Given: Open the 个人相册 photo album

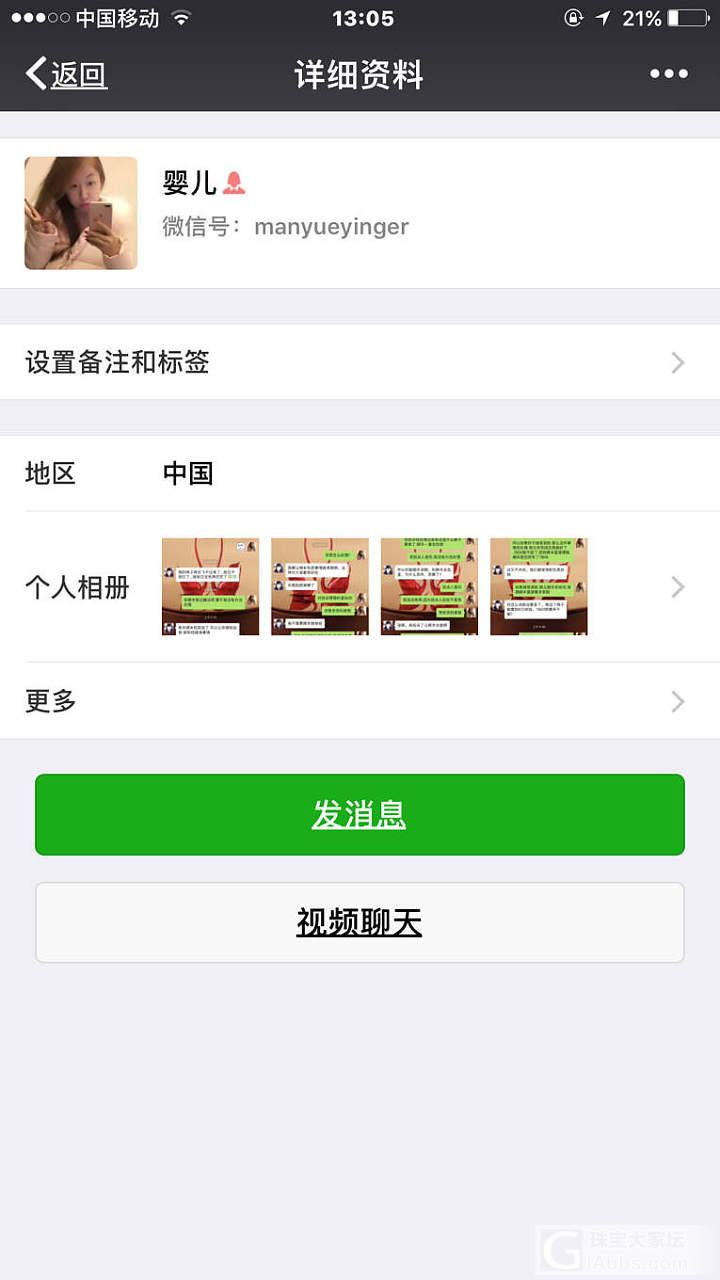Looking at the screenshot, I should tap(360, 587).
